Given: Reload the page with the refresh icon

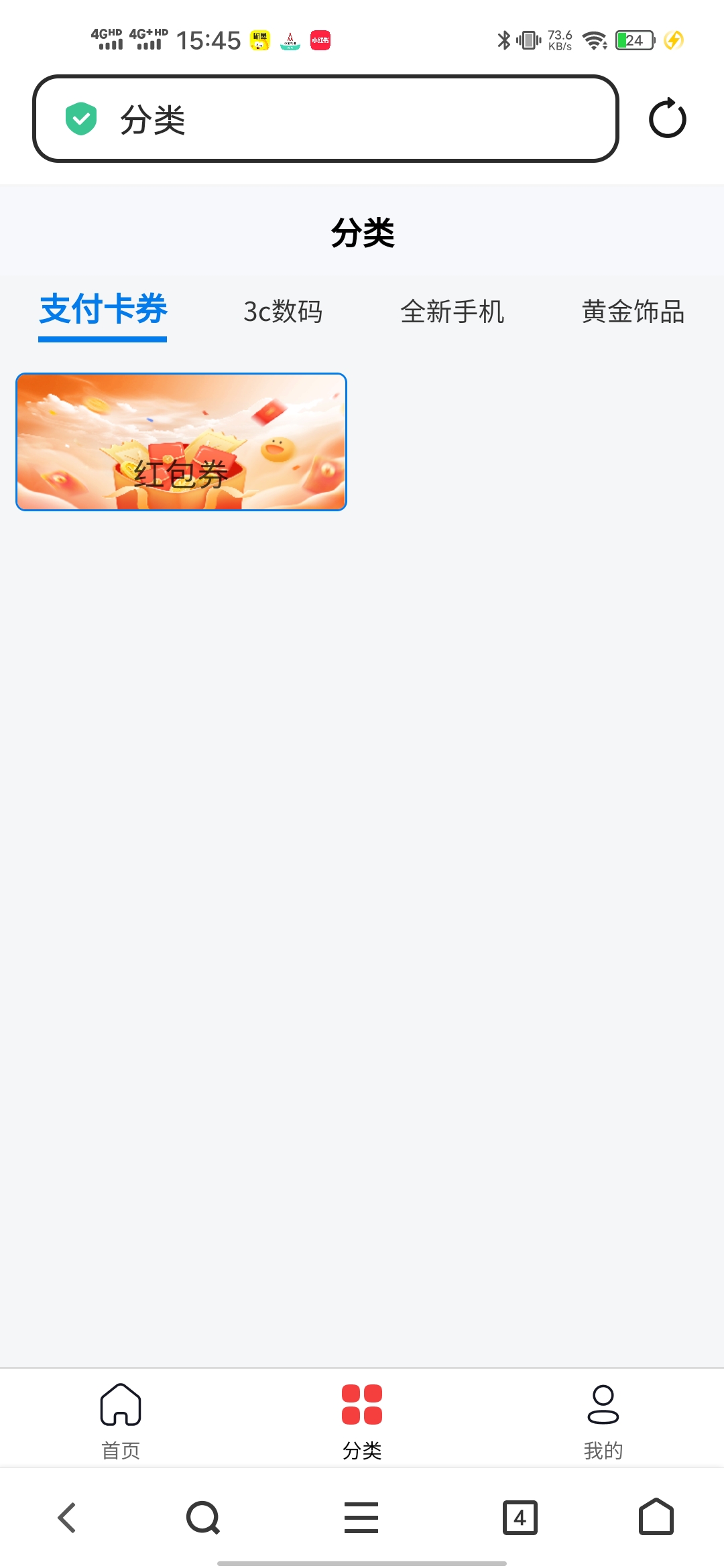Looking at the screenshot, I should coord(667,119).
